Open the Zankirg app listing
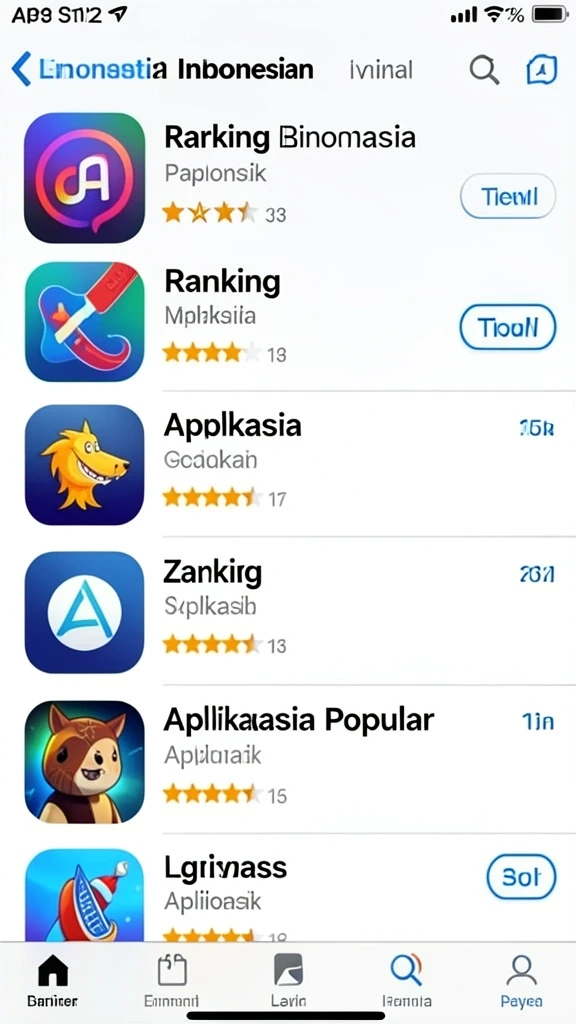This screenshot has height=1024, width=576. 288,611
